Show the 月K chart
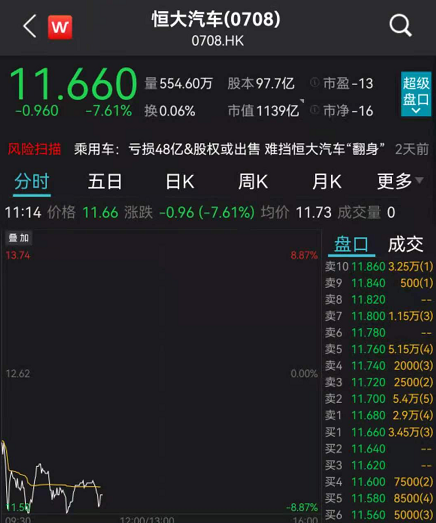Image resolution: width=436 pixels, height=523 pixels. click(327, 182)
